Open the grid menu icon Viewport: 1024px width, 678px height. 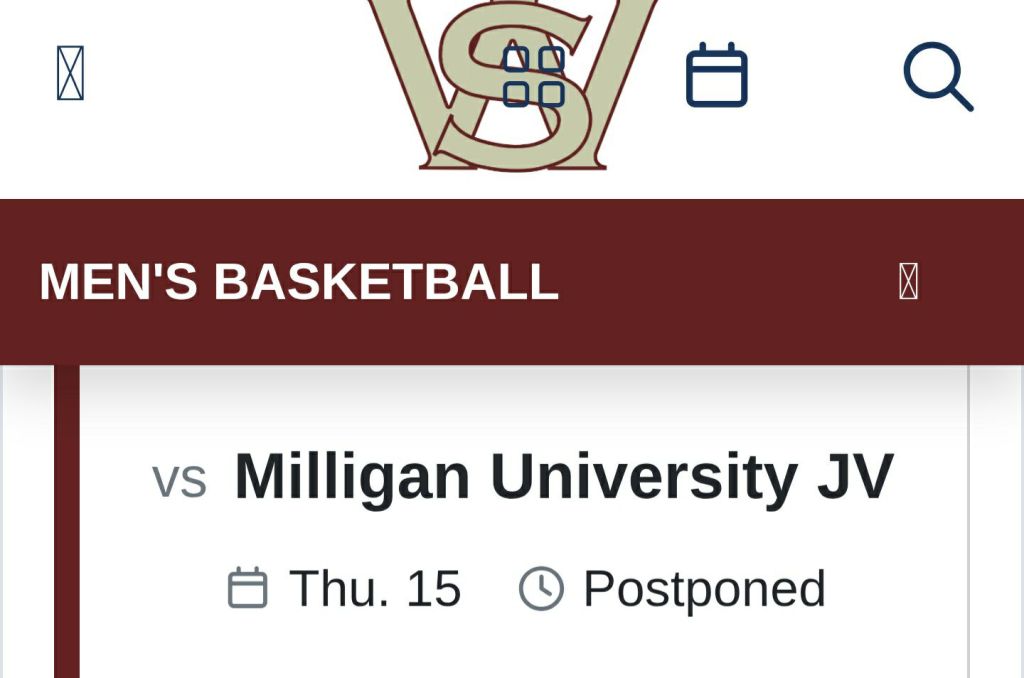pyautogui.click(x=533, y=77)
